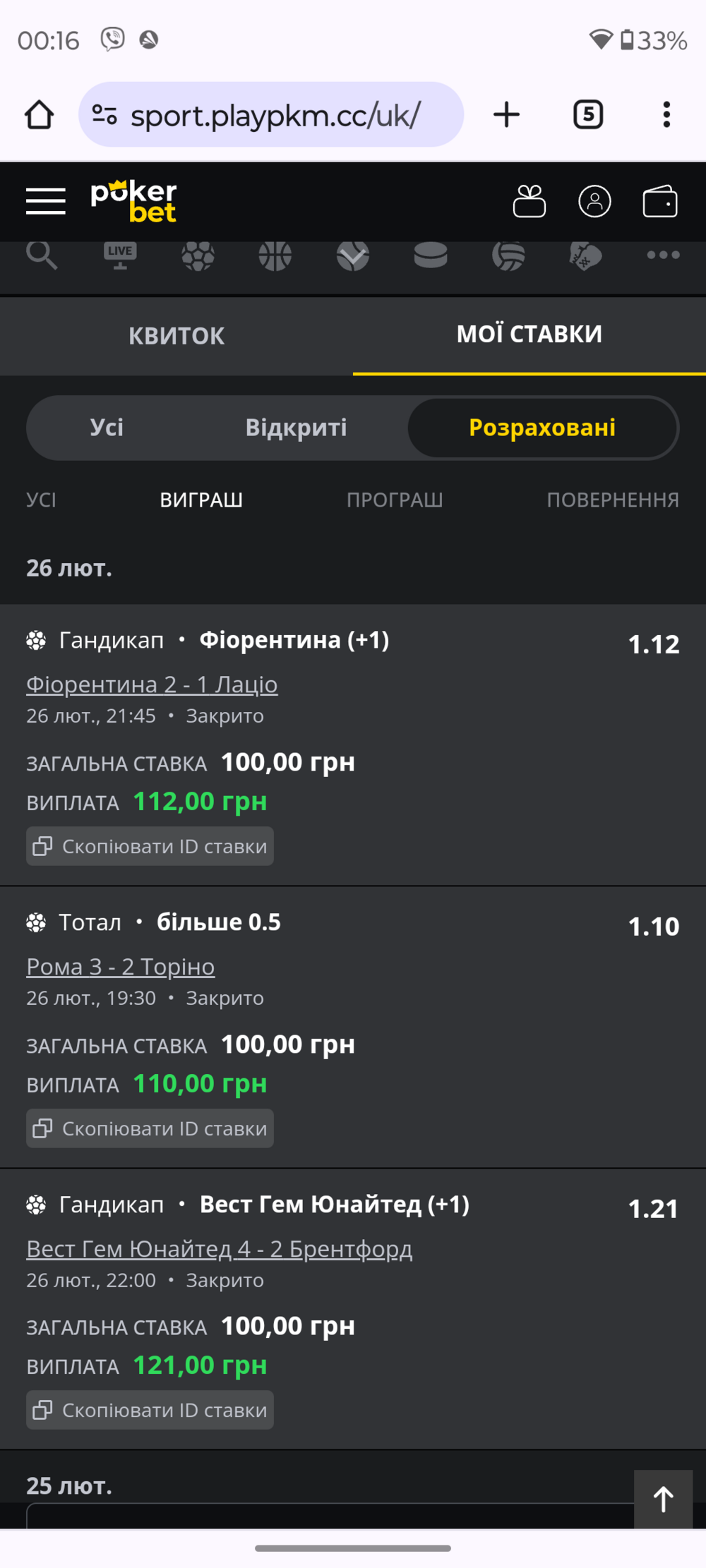Show УСІ settled bets filter
Screen dimensions: 706x1568
(x=41, y=500)
